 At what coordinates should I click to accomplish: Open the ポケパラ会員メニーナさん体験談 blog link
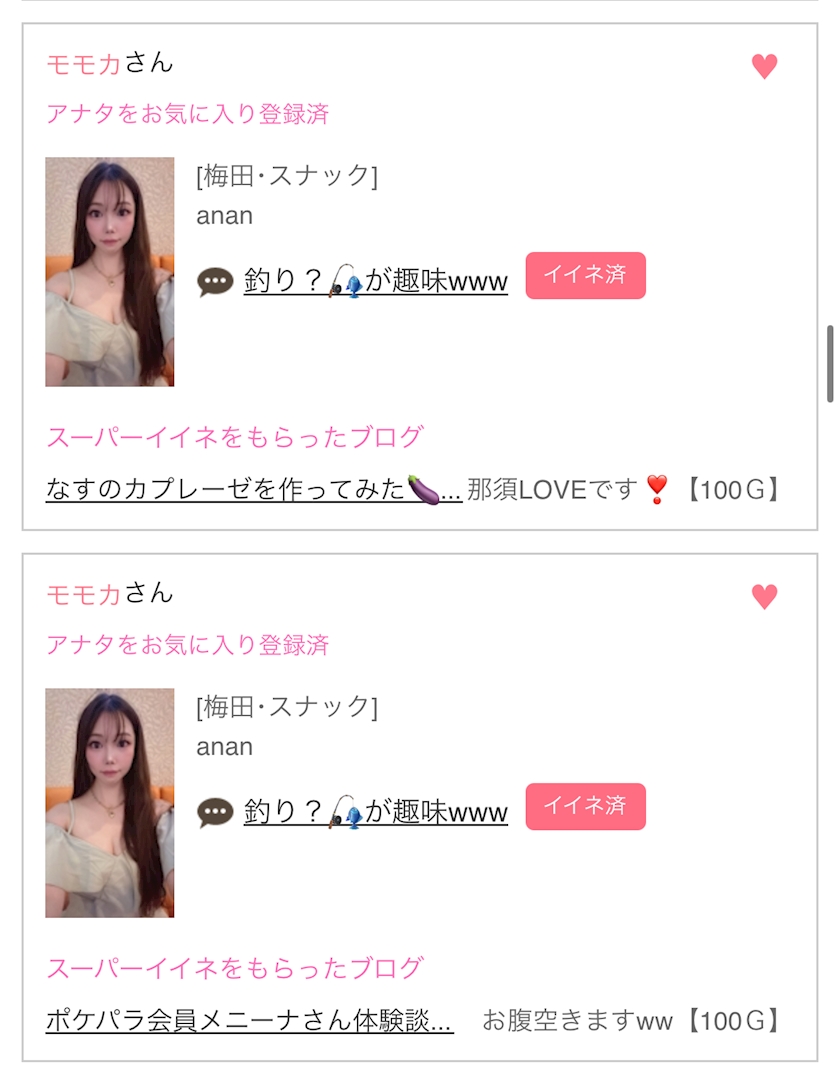click(249, 1020)
